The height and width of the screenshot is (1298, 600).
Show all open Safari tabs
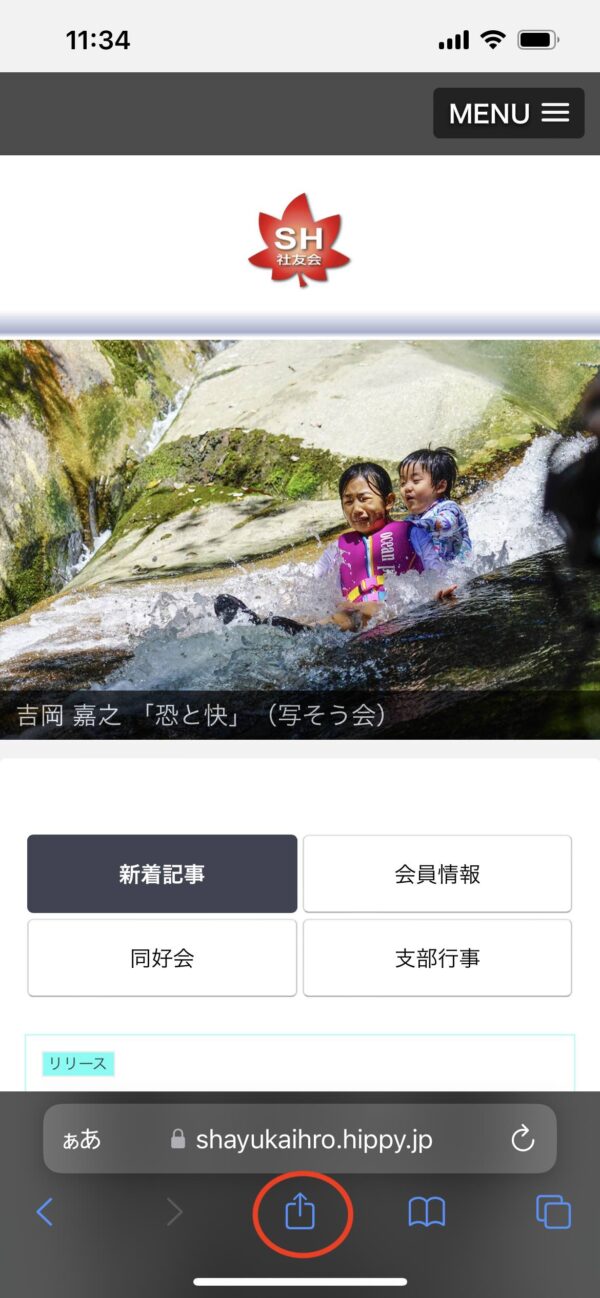coord(553,1213)
